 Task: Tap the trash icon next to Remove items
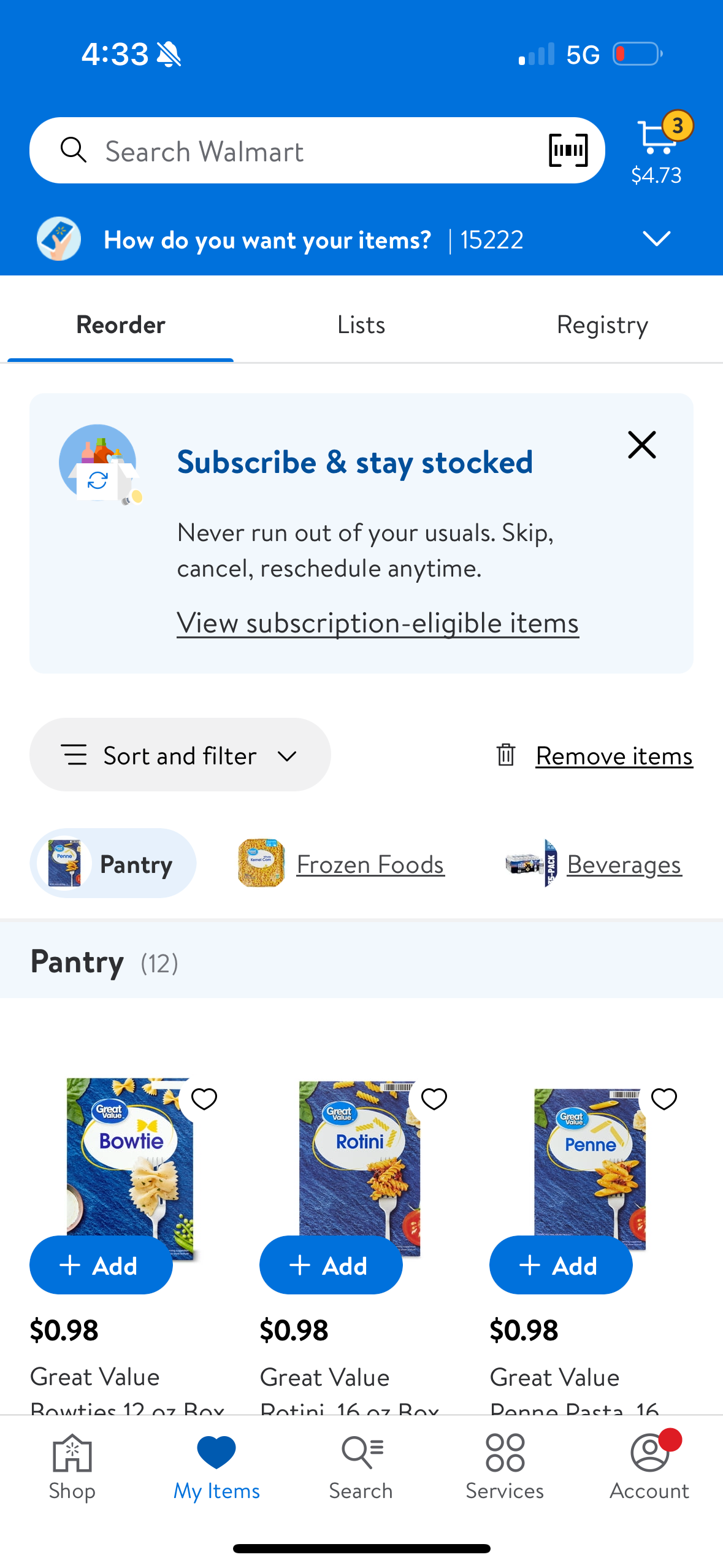point(505,755)
